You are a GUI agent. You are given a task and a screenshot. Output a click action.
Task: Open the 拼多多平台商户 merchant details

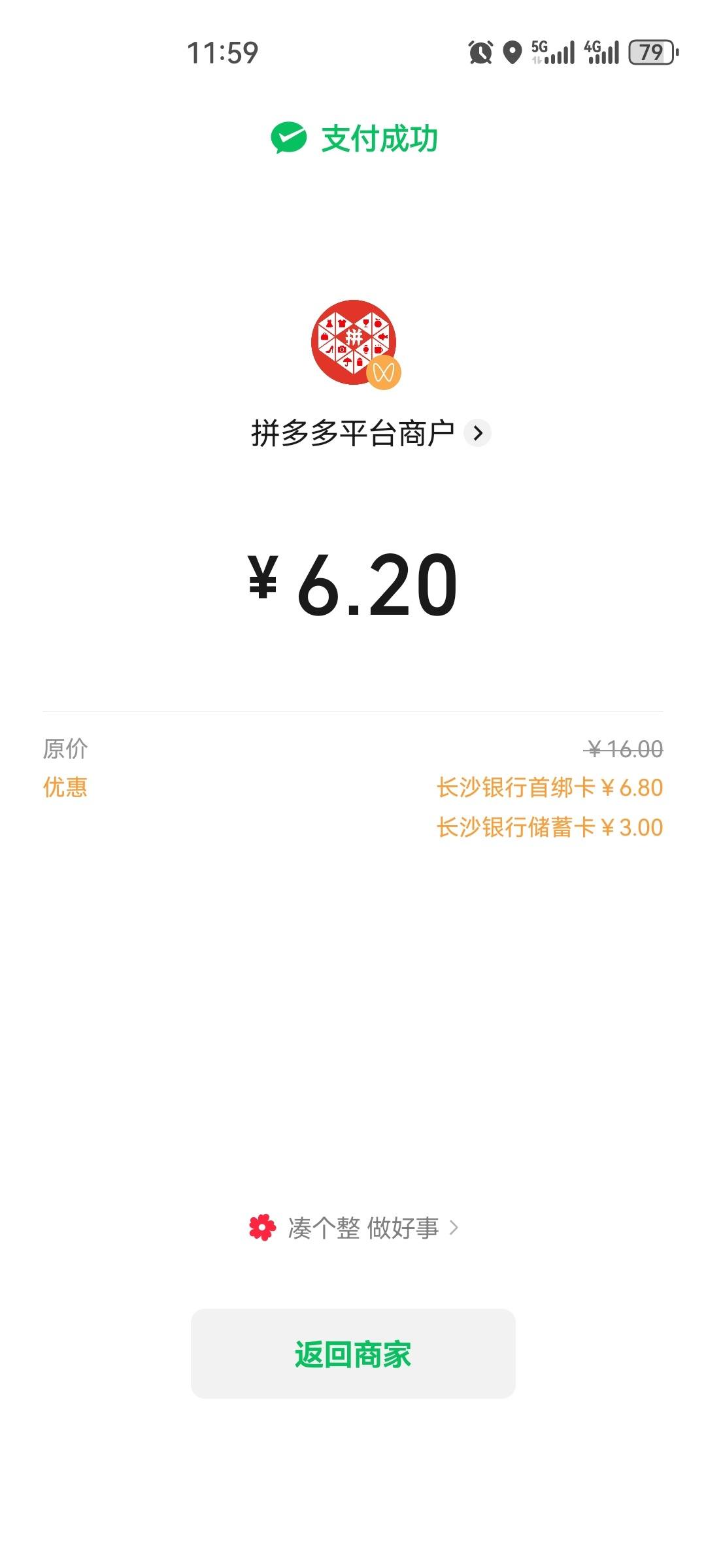pos(371,433)
